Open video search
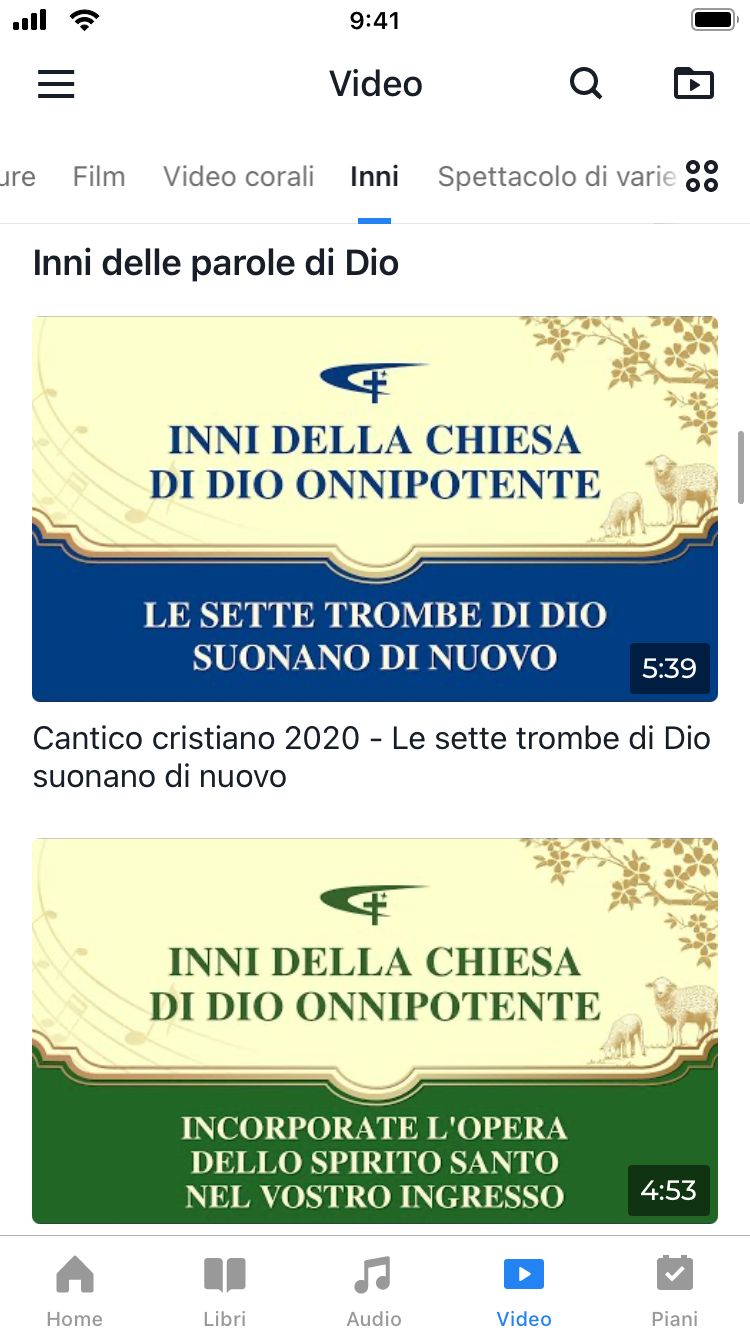This screenshot has height=1334, width=750. (586, 84)
